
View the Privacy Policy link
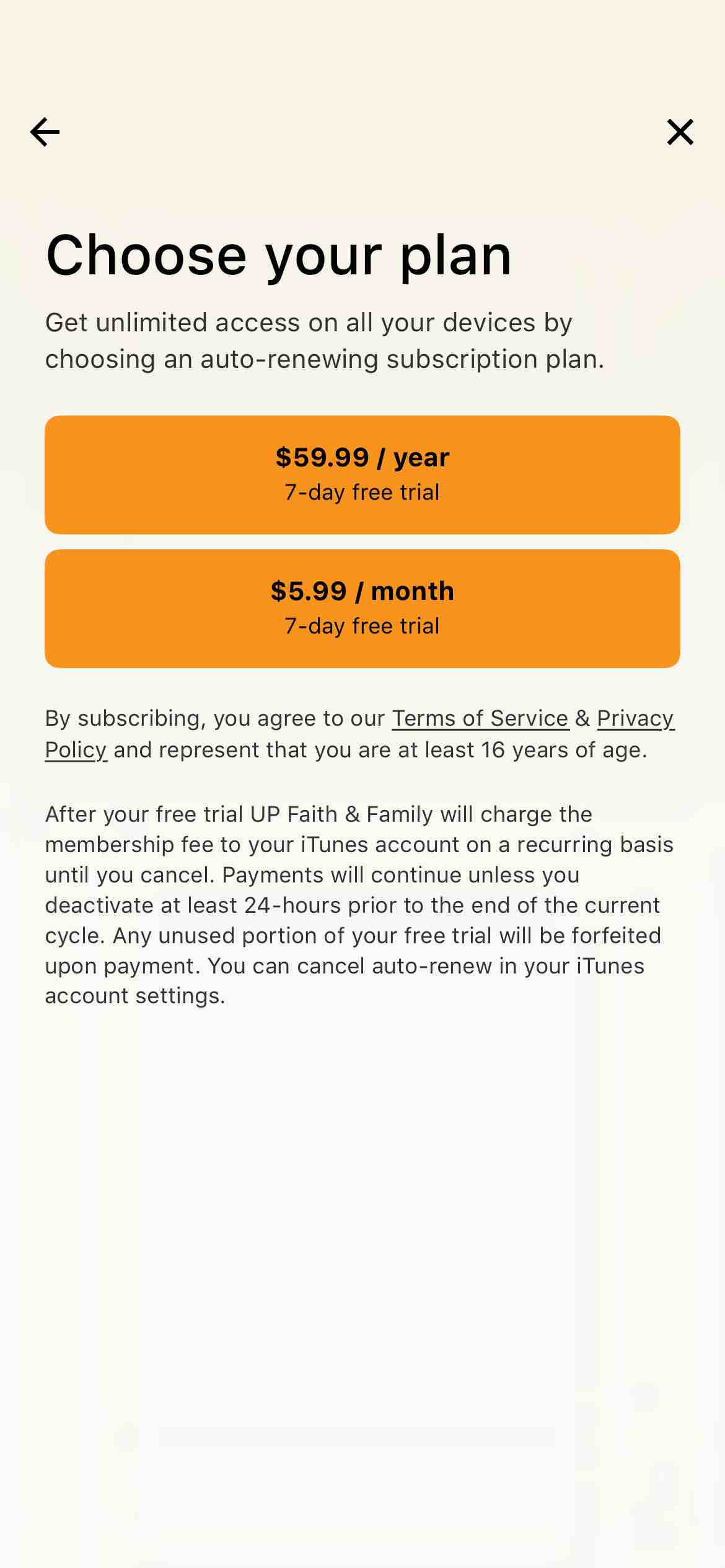click(635, 718)
